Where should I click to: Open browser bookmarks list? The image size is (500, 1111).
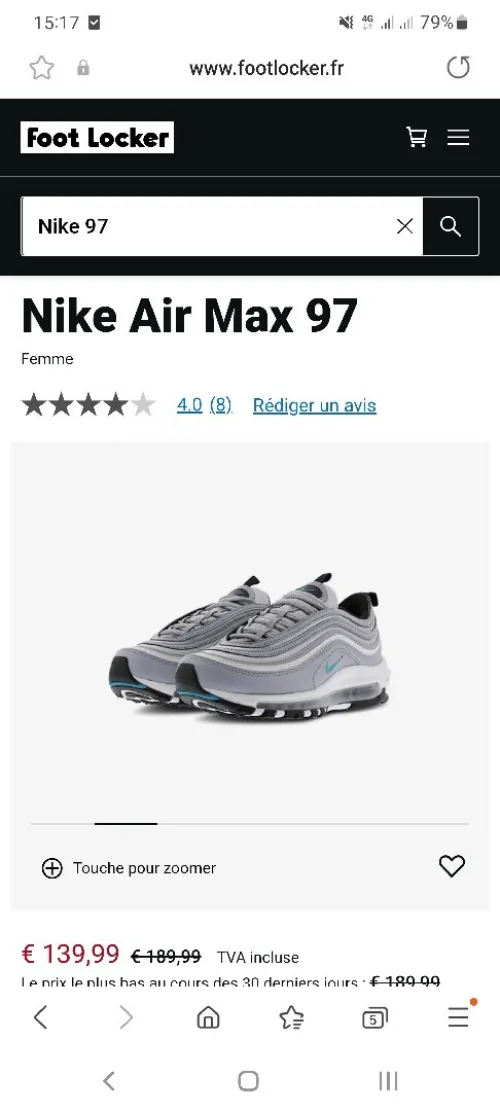pyautogui.click(x=291, y=1017)
